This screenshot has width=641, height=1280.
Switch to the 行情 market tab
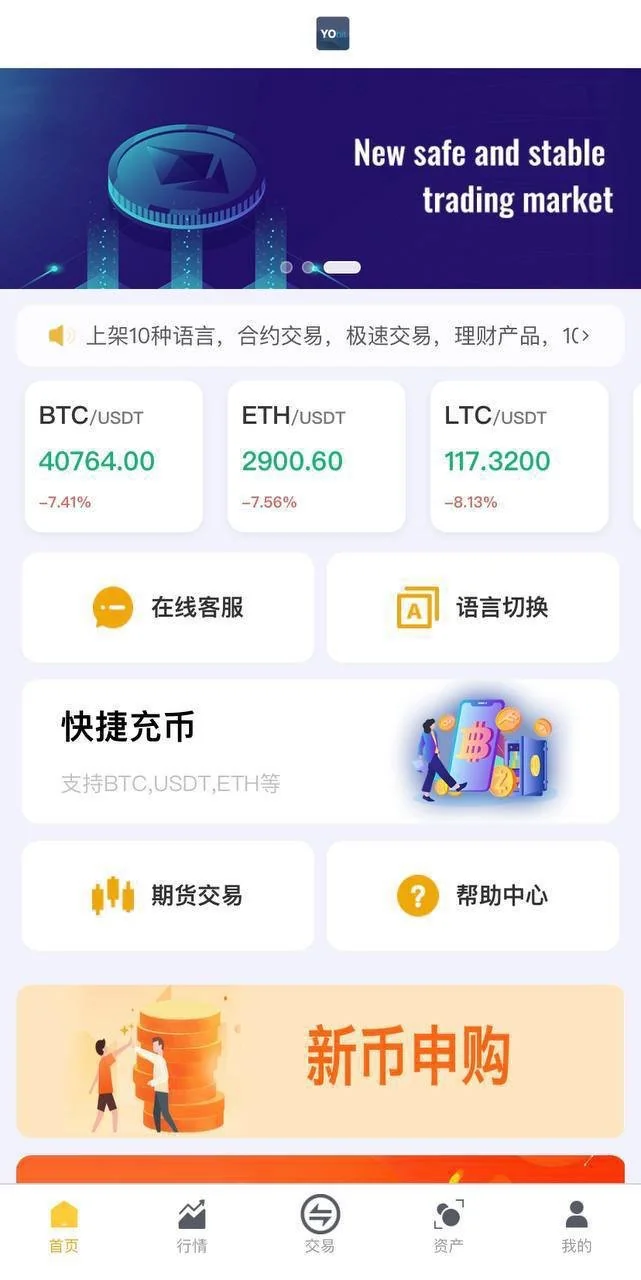pos(192,1225)
